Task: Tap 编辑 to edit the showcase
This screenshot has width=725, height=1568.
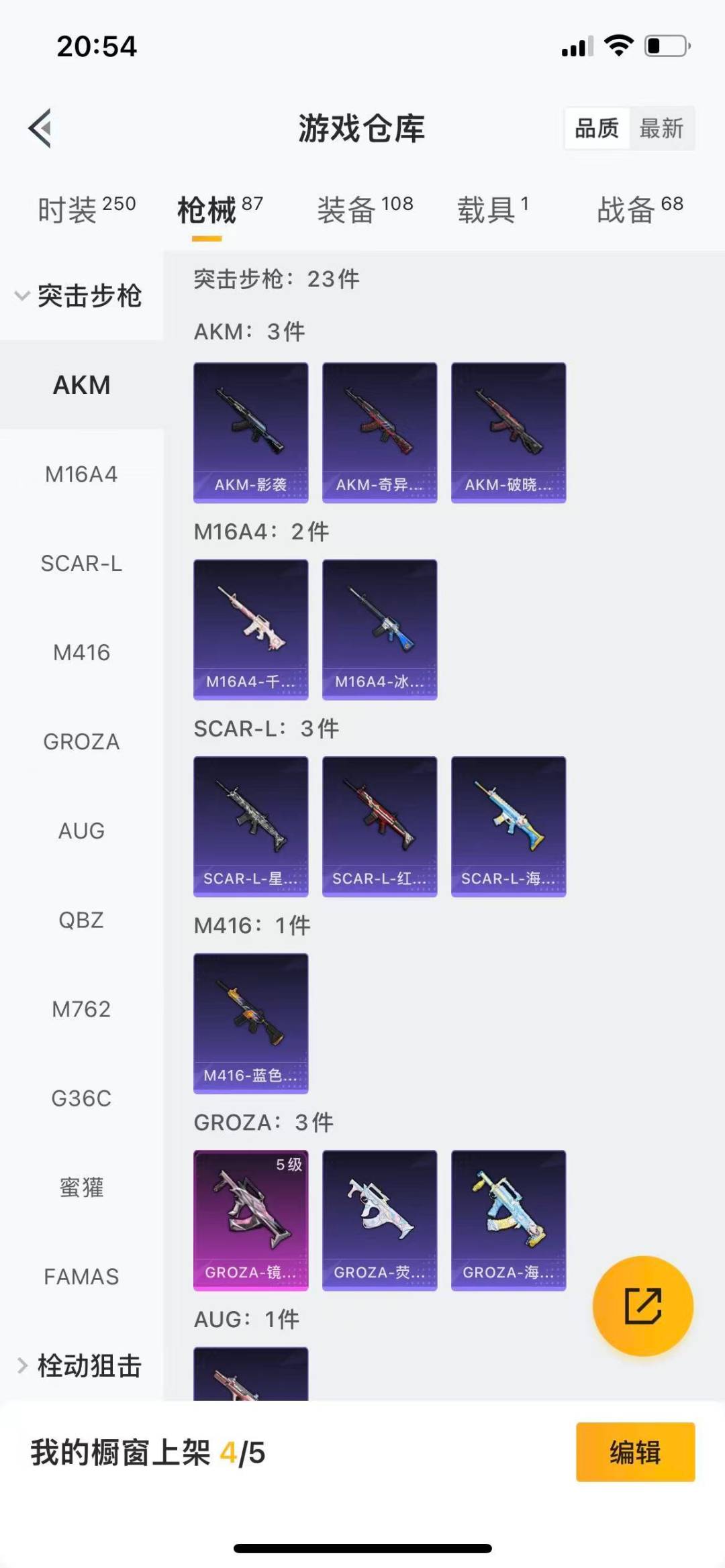Action: point(635,1452)
